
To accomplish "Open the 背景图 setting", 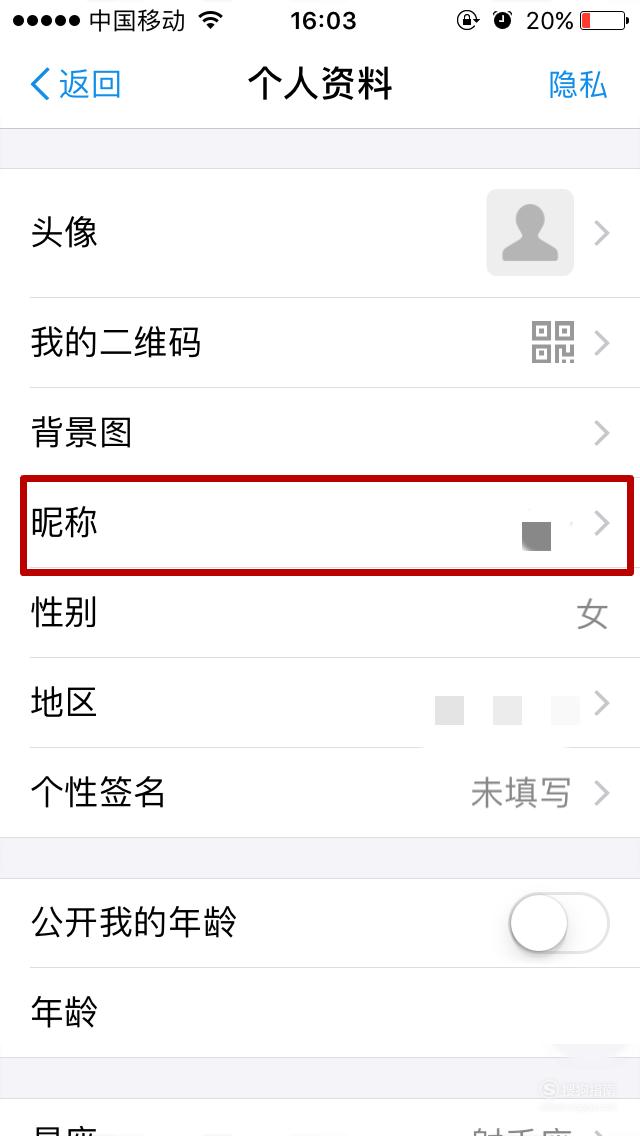I will 320,433.
